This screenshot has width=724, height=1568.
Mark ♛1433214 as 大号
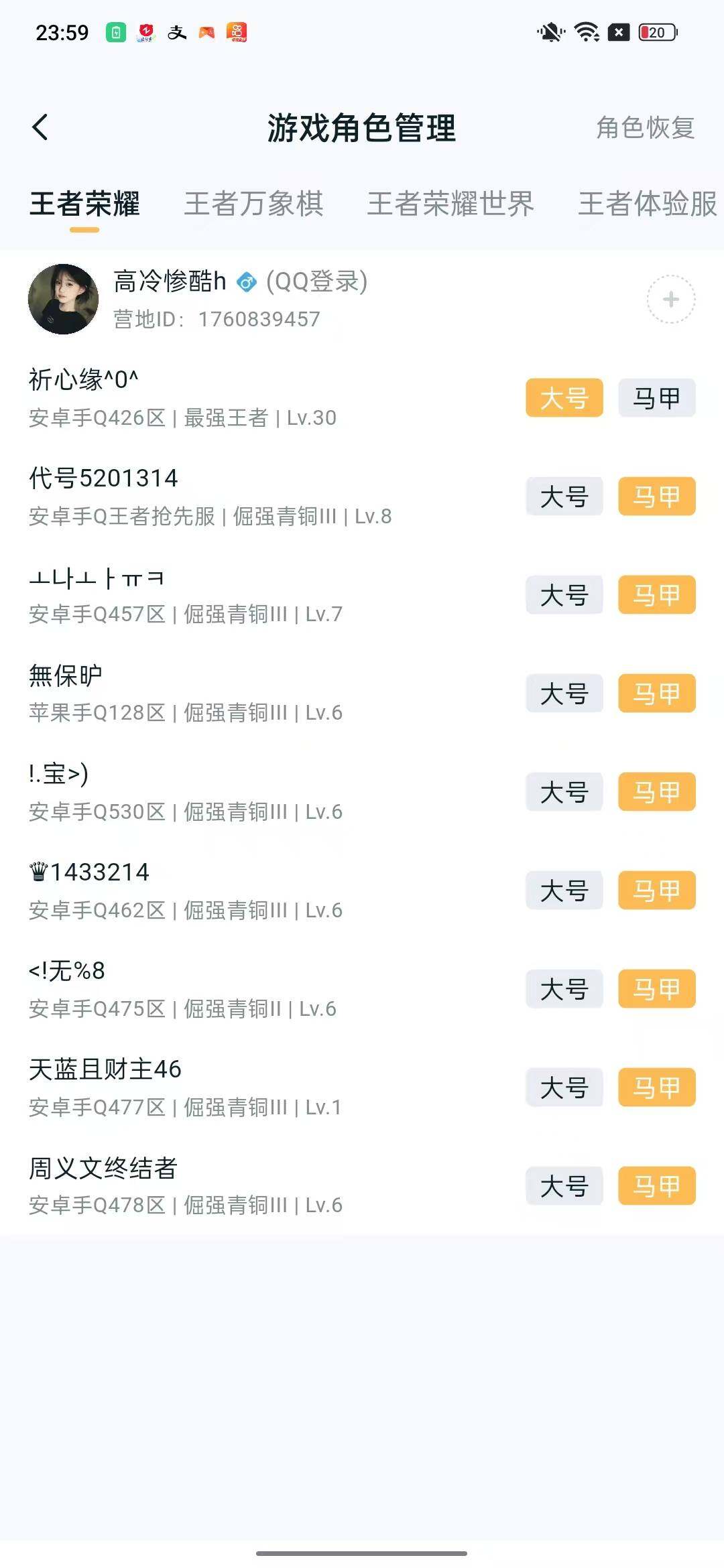tap(564, 891)
